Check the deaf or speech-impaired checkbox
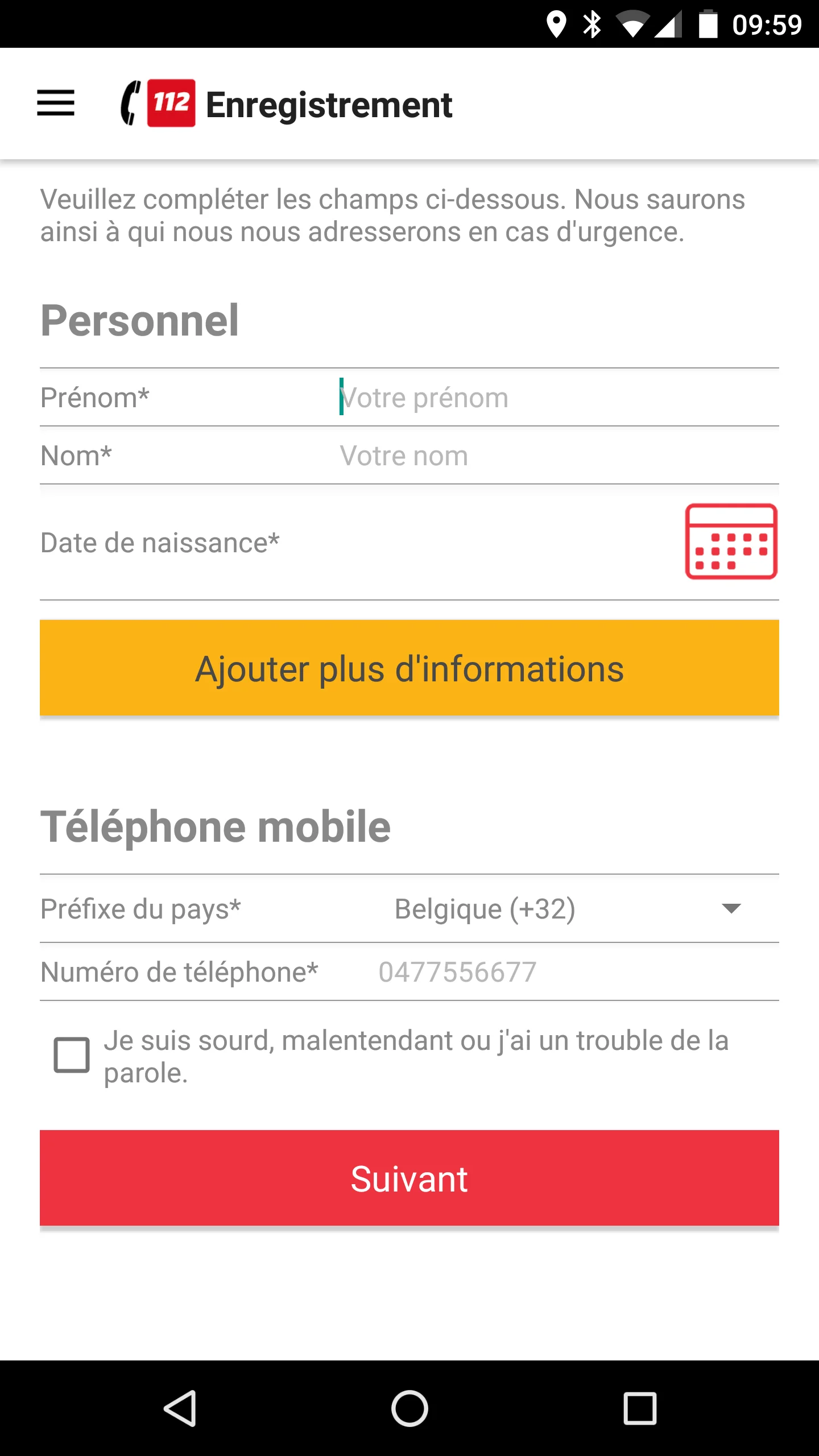This screenshot has width=819, height=1456. (72, 1056)
